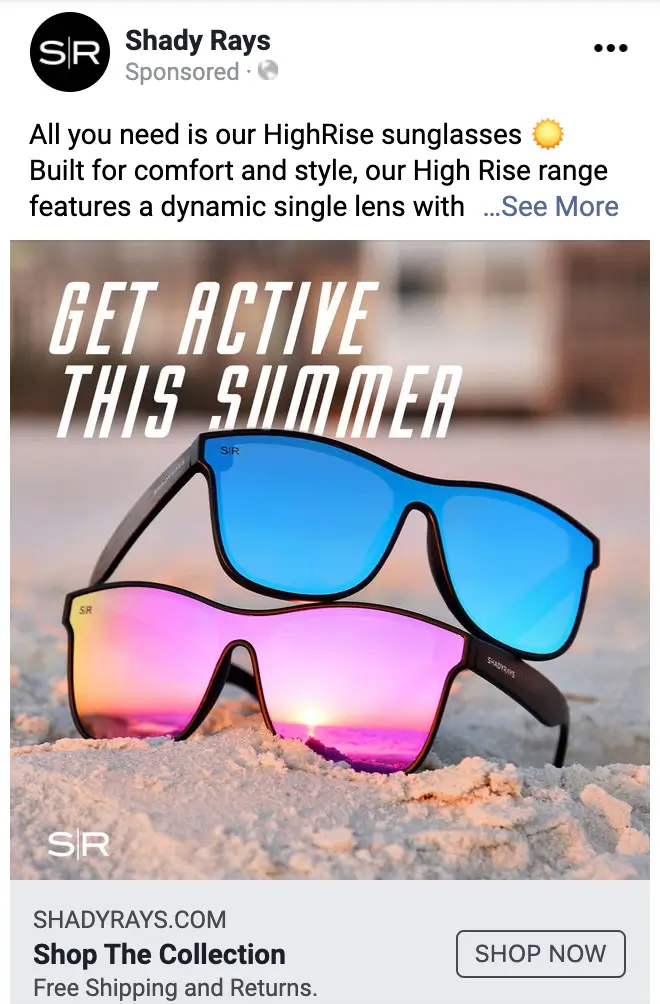Open the HighRise sunglasses ad image
Screen dimensions: 660x1004
[x=330, y=560]
